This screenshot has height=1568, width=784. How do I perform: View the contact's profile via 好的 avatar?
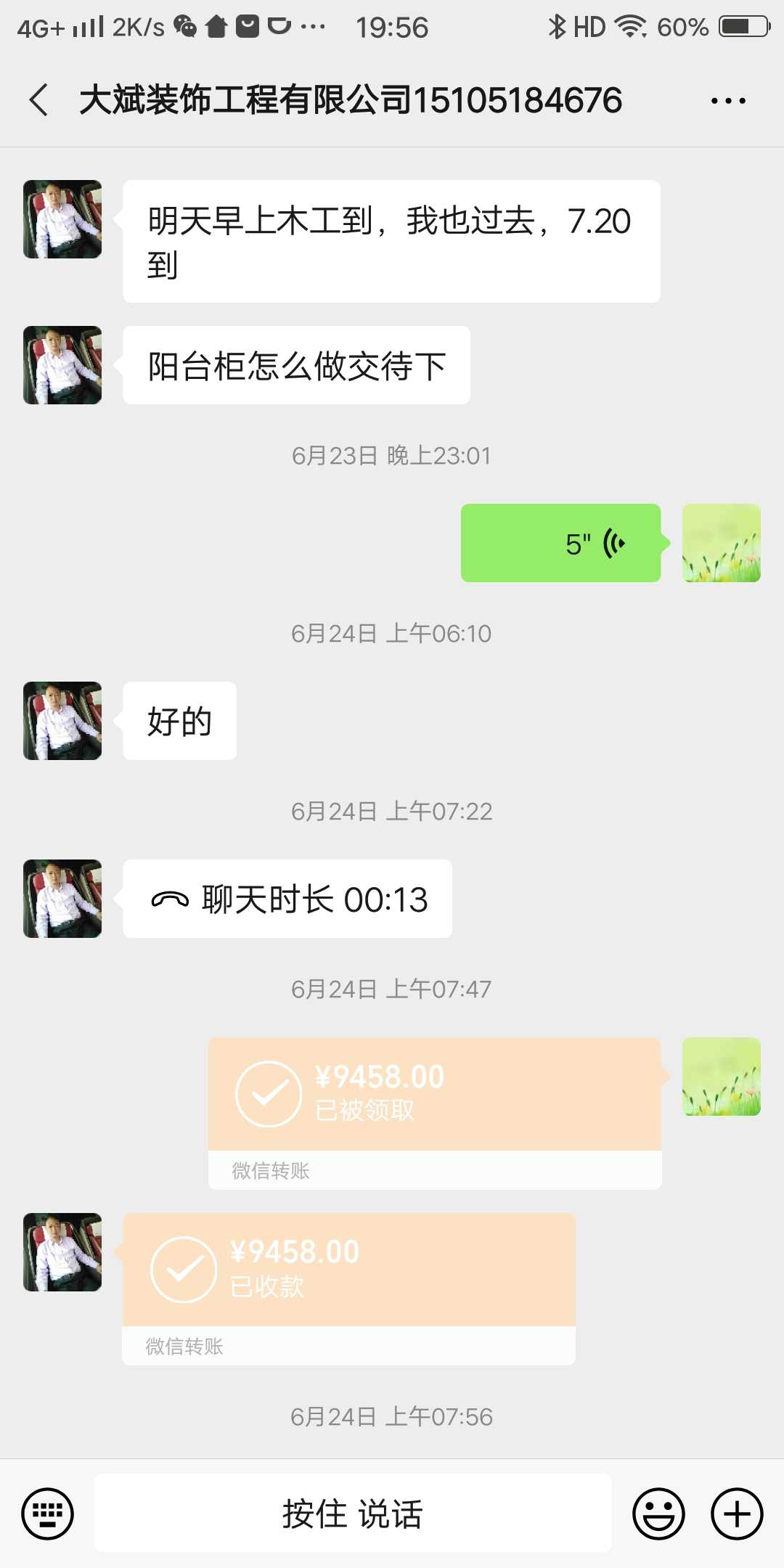pos(62,721)
